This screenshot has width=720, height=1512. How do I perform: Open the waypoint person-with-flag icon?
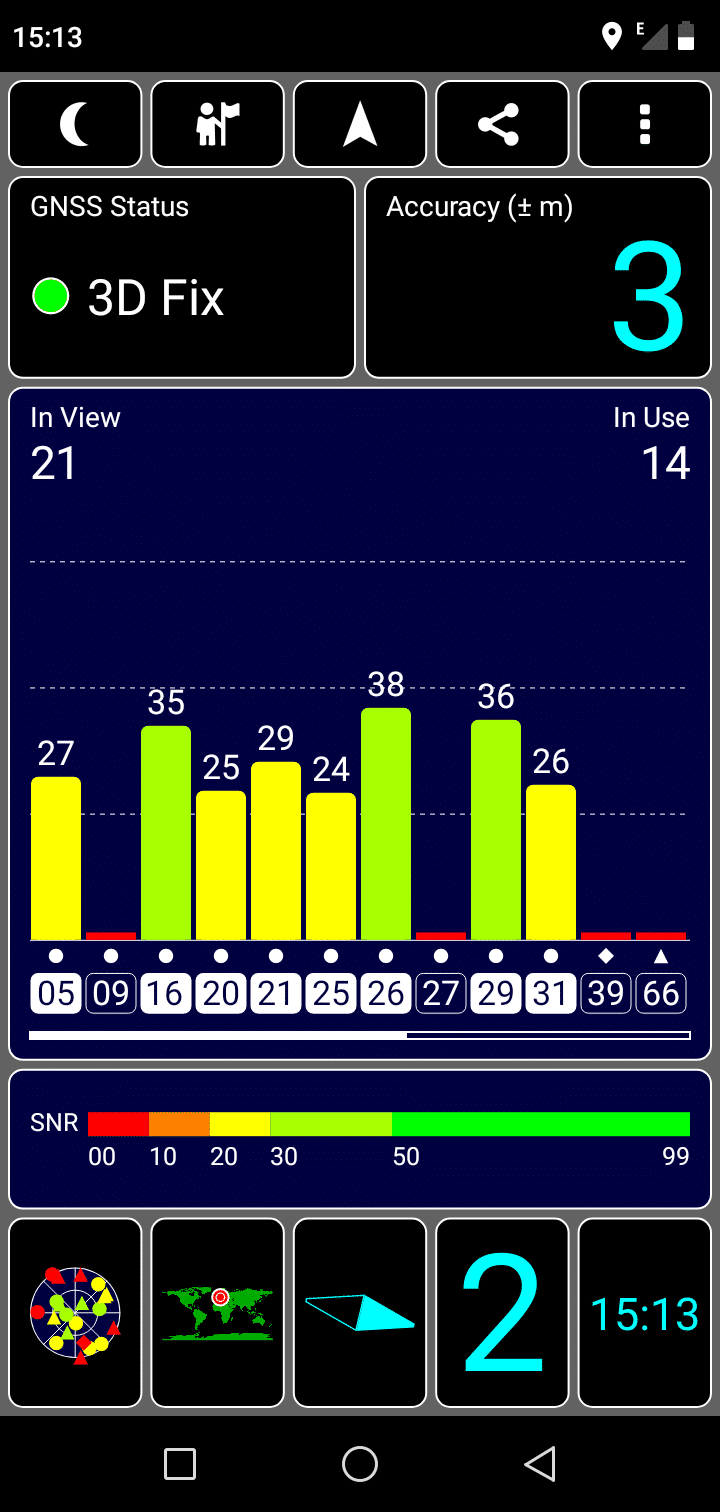point(218,124)
